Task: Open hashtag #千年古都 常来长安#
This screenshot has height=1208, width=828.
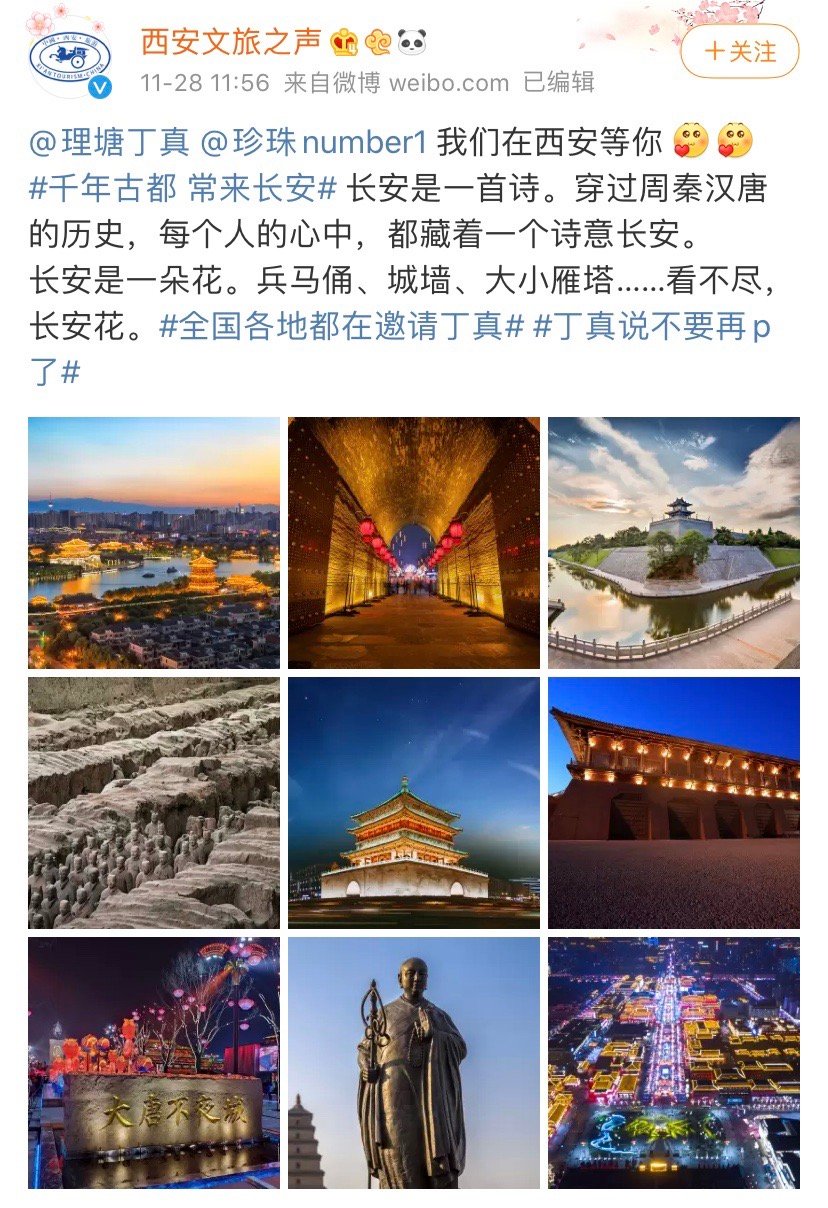Action: [186, 188]
